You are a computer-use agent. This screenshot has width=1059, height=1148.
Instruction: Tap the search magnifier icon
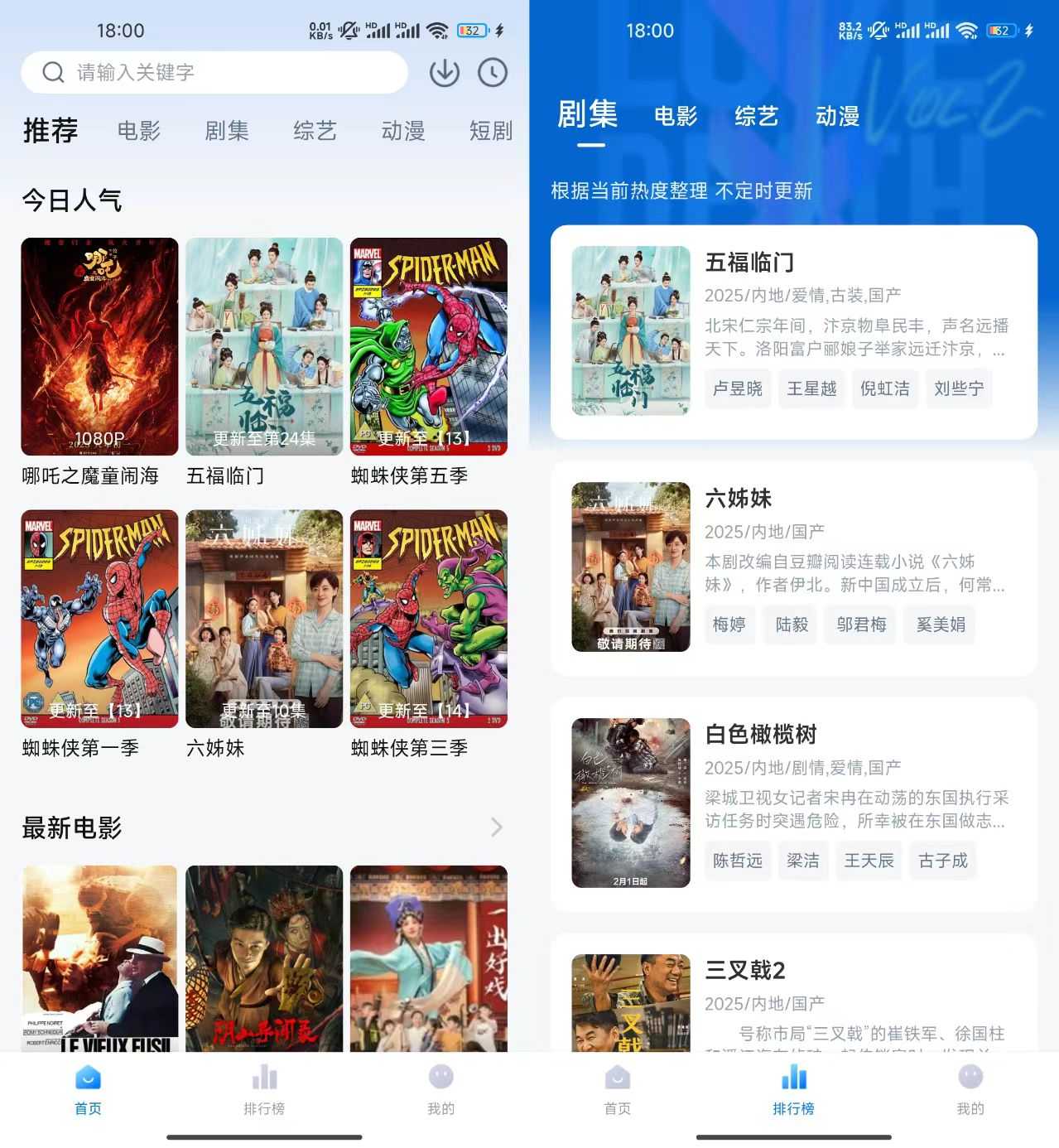tap(53, 73)
